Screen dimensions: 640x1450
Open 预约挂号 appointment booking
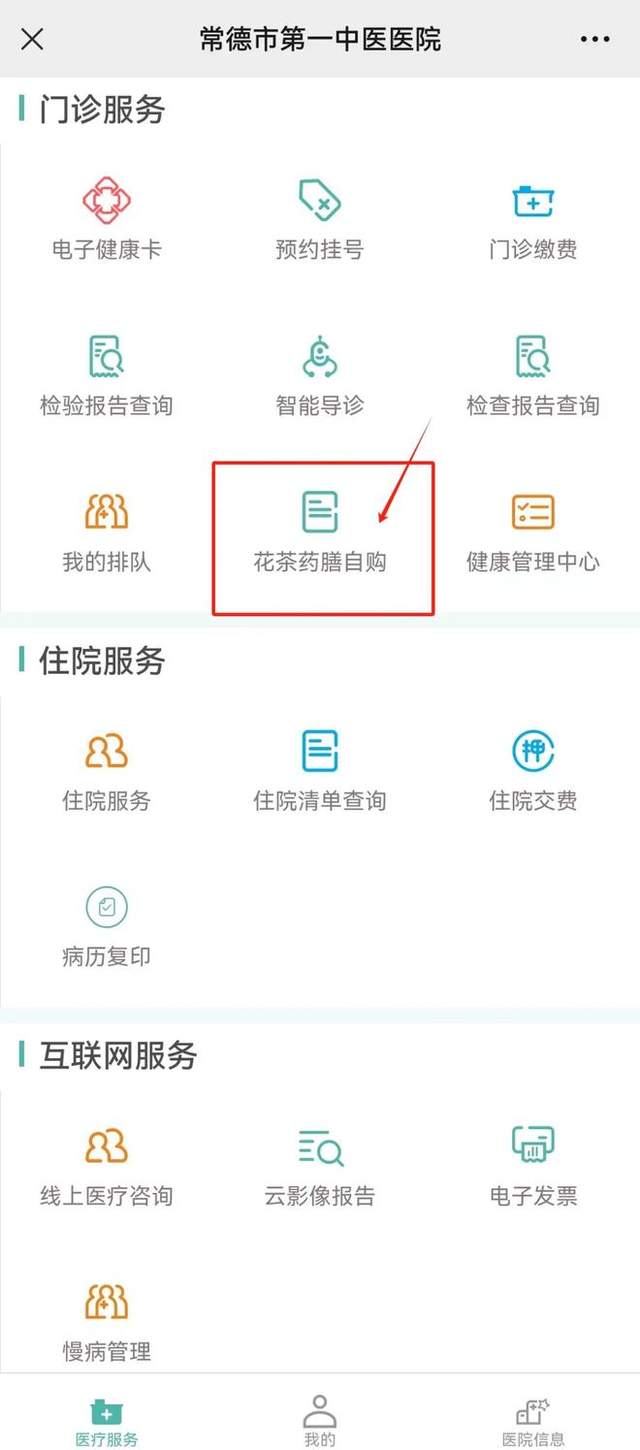click(x=320, y=219)
